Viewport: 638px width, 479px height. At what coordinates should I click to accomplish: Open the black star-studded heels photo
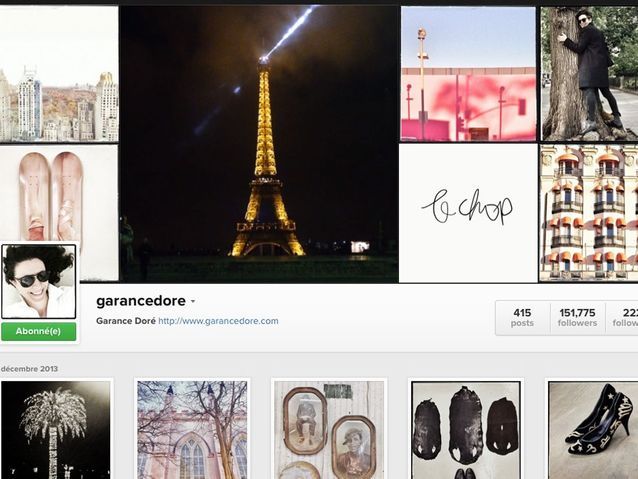592,430
